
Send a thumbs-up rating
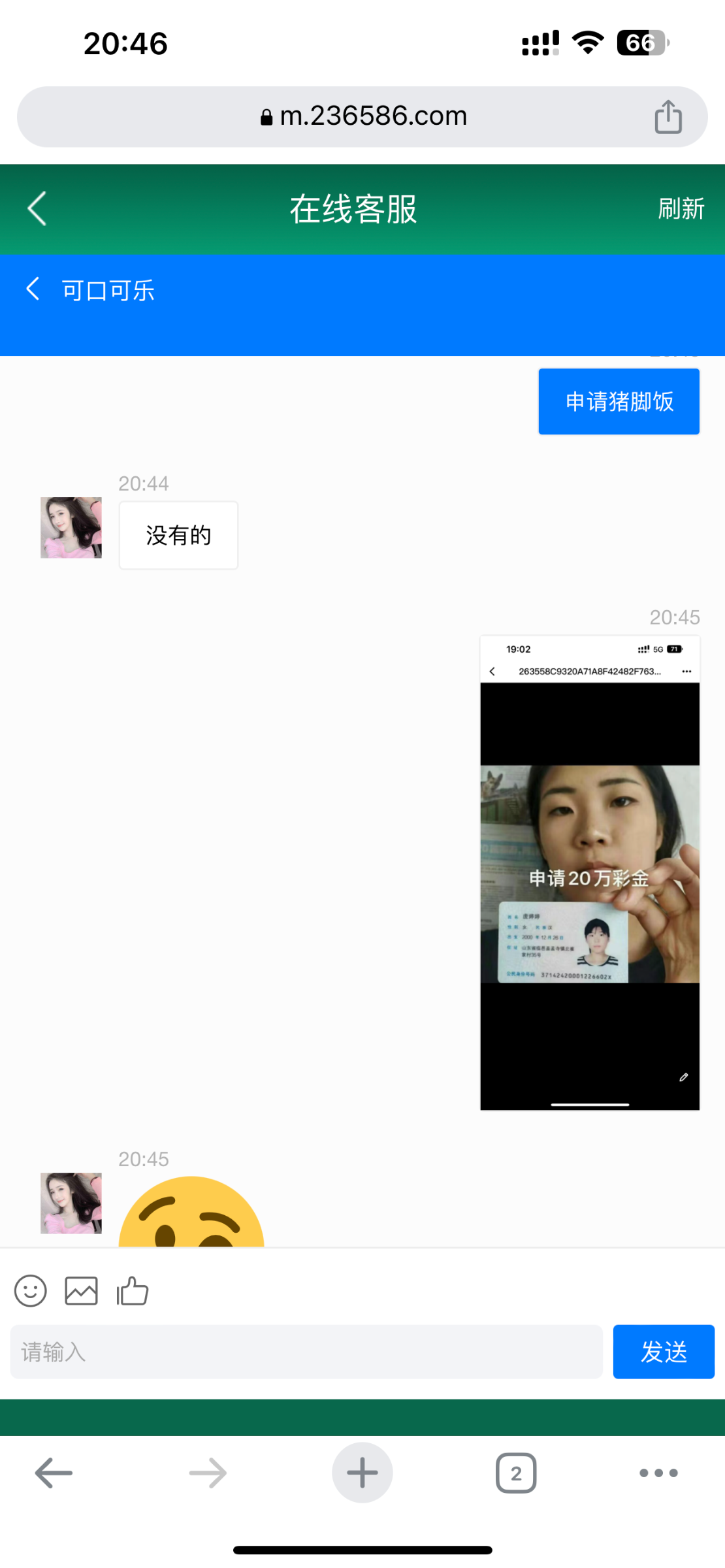(x=133, y=1291)
